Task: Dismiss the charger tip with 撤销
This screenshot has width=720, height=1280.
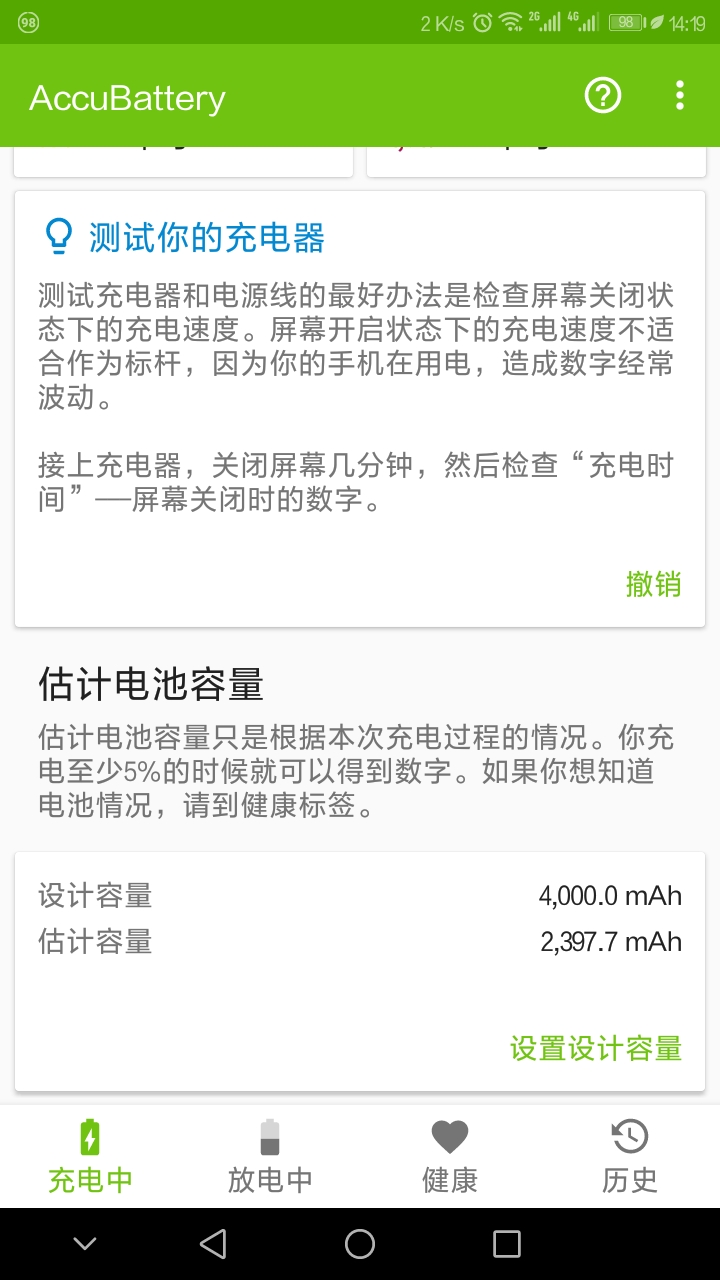Action: tap(653, 584)
